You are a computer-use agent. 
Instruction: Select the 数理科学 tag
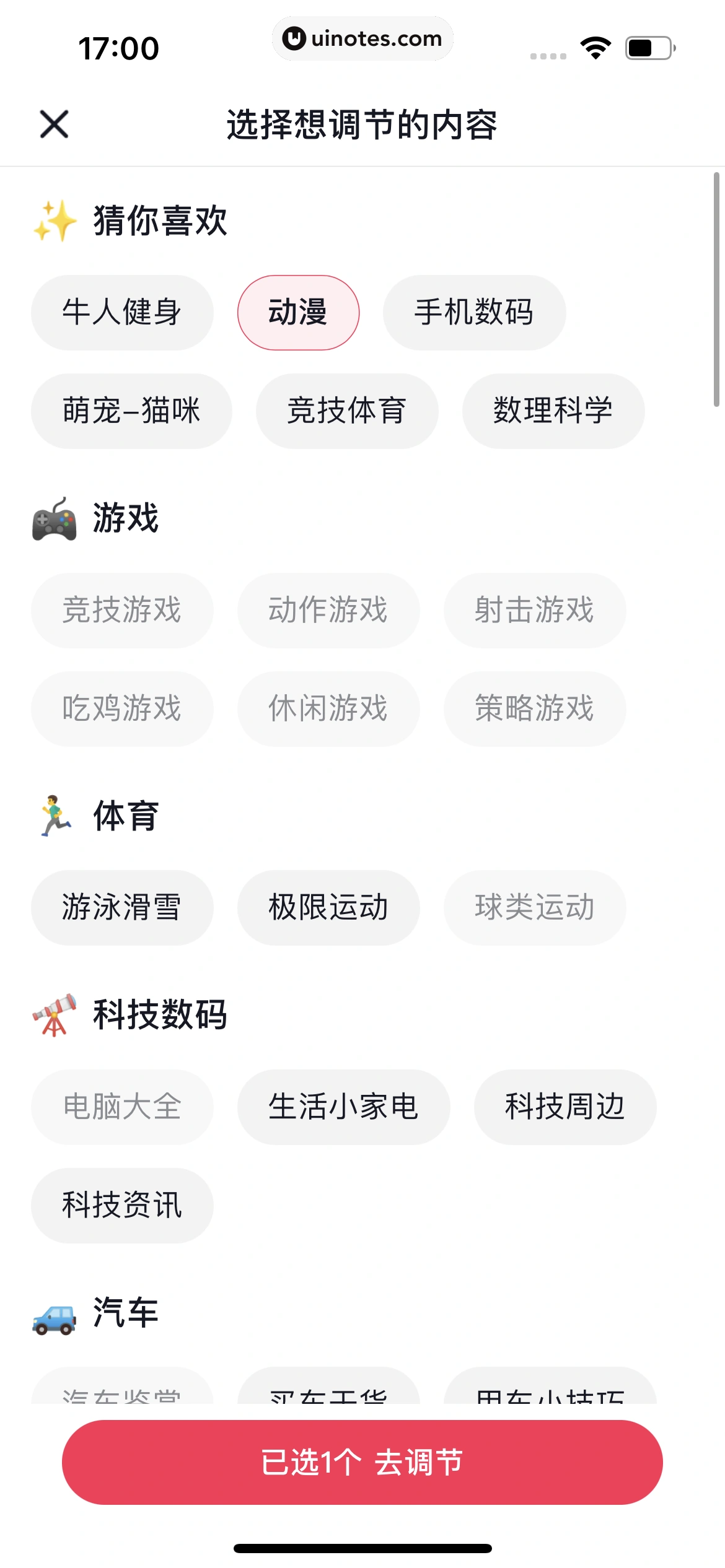[x=554, y=411]
